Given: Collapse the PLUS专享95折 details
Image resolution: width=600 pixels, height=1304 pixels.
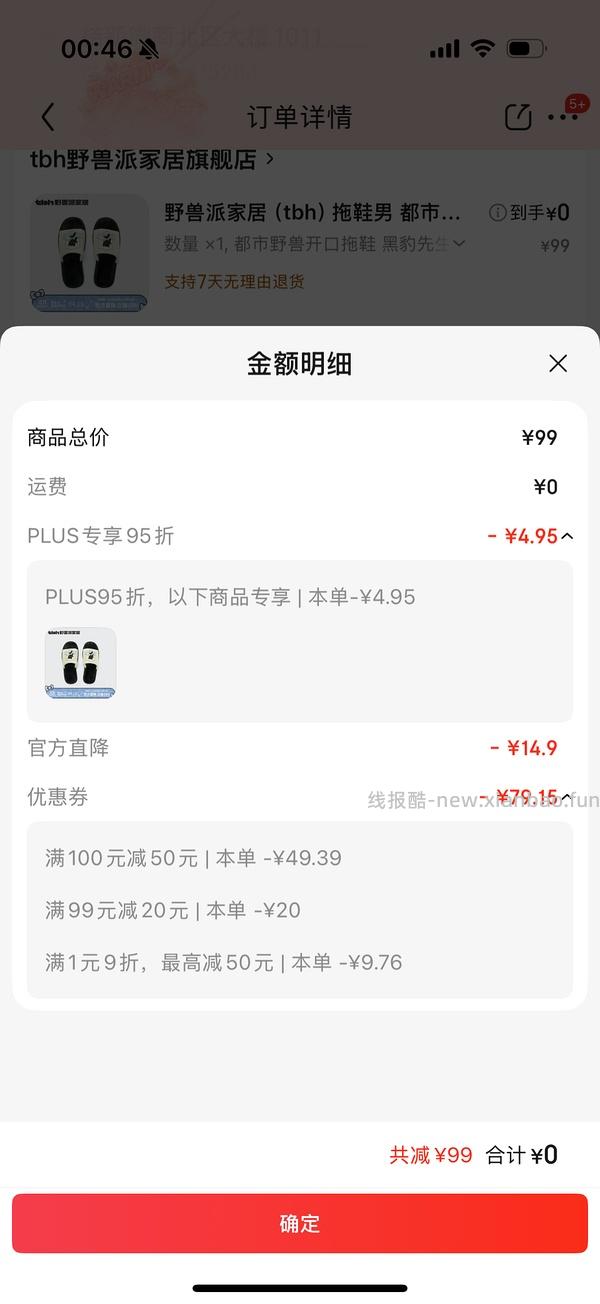Looking at the screenshot, I should (x=567, y=537).
